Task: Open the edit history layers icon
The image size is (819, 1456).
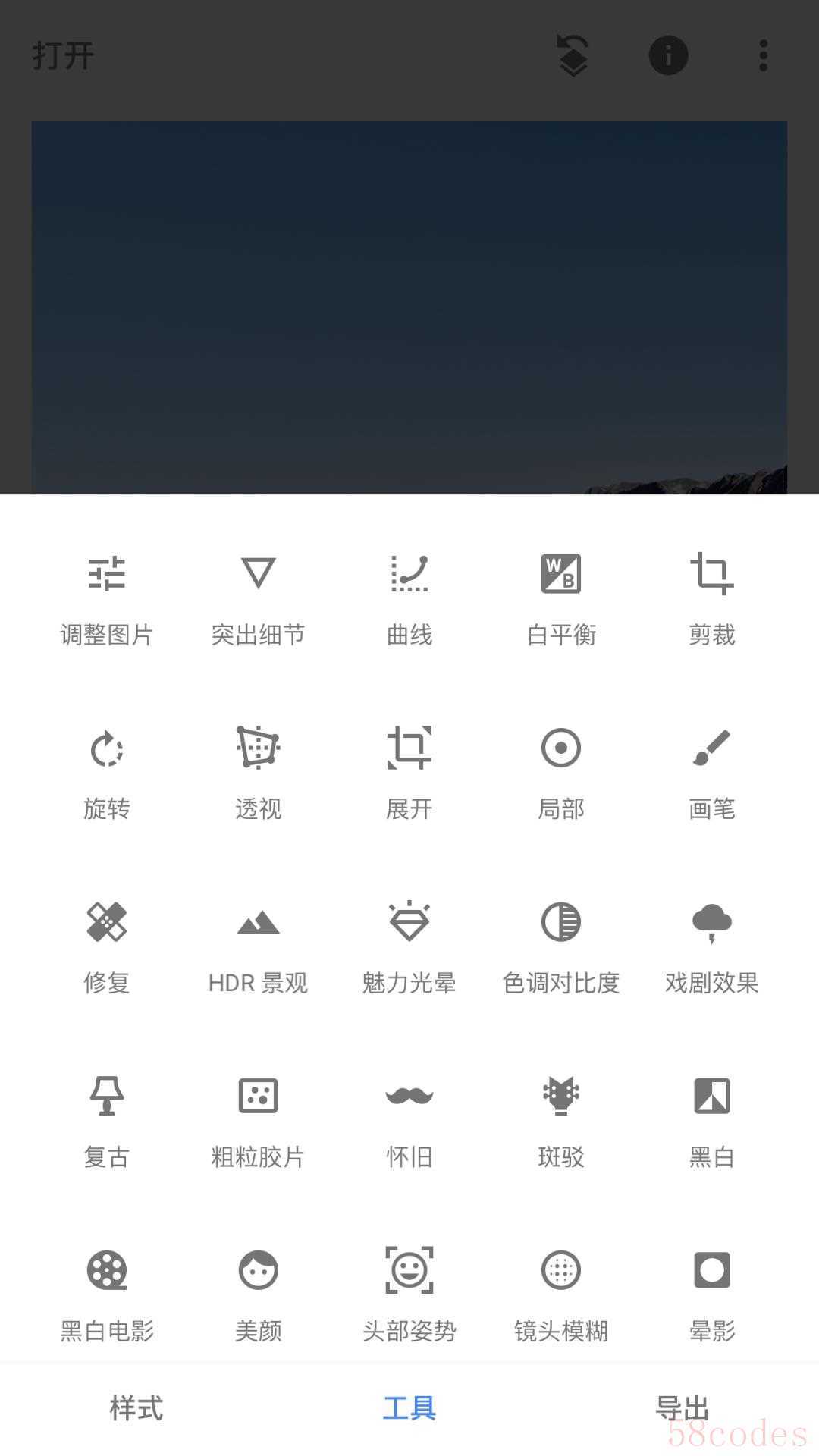Action: (573, 55)
